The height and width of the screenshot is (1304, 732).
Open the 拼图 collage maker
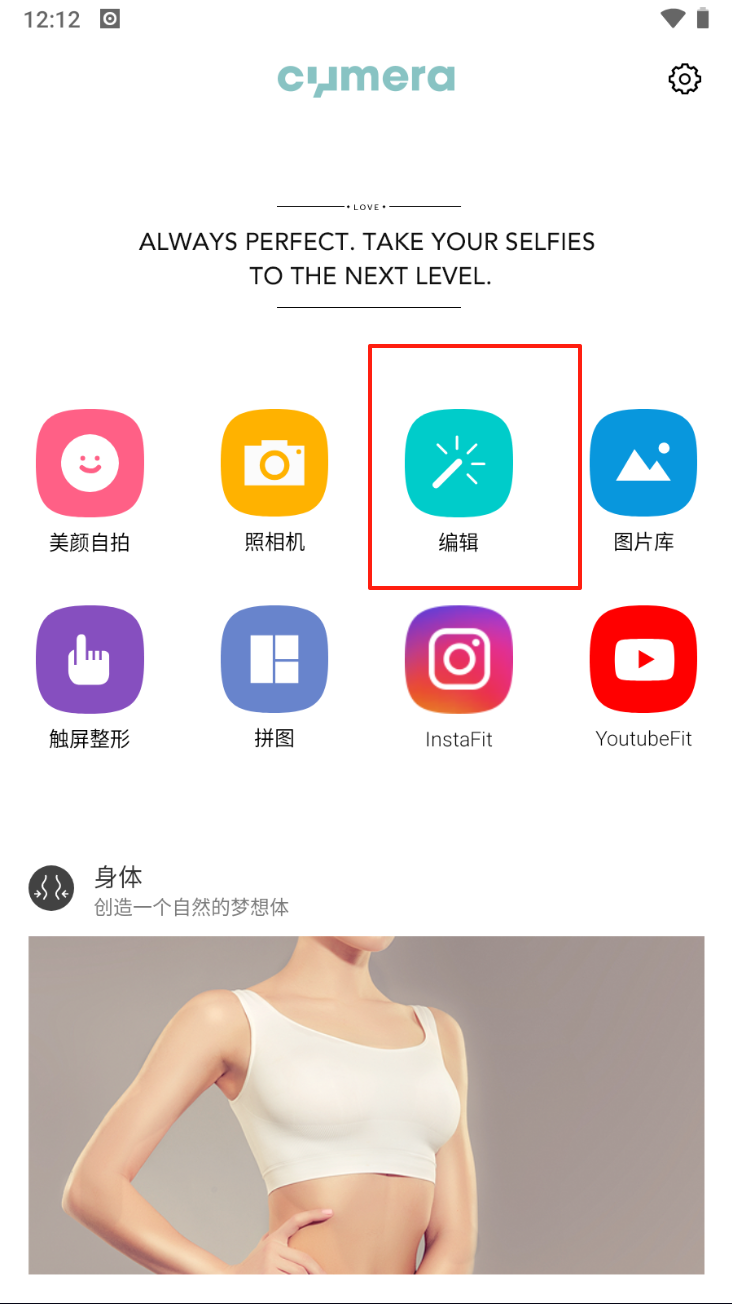point(274,660)
